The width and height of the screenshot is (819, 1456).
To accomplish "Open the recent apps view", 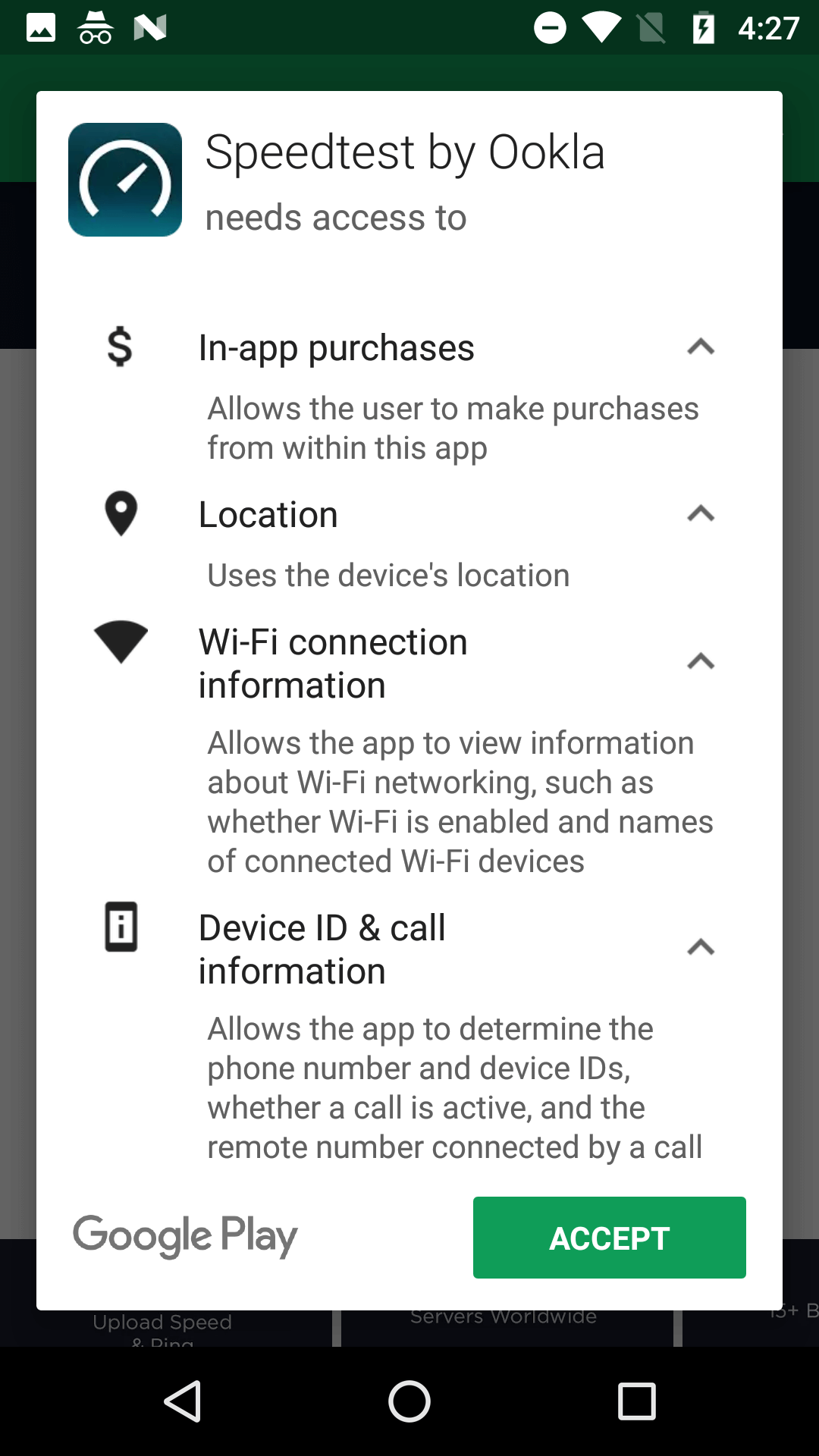I will (636, 1401).
